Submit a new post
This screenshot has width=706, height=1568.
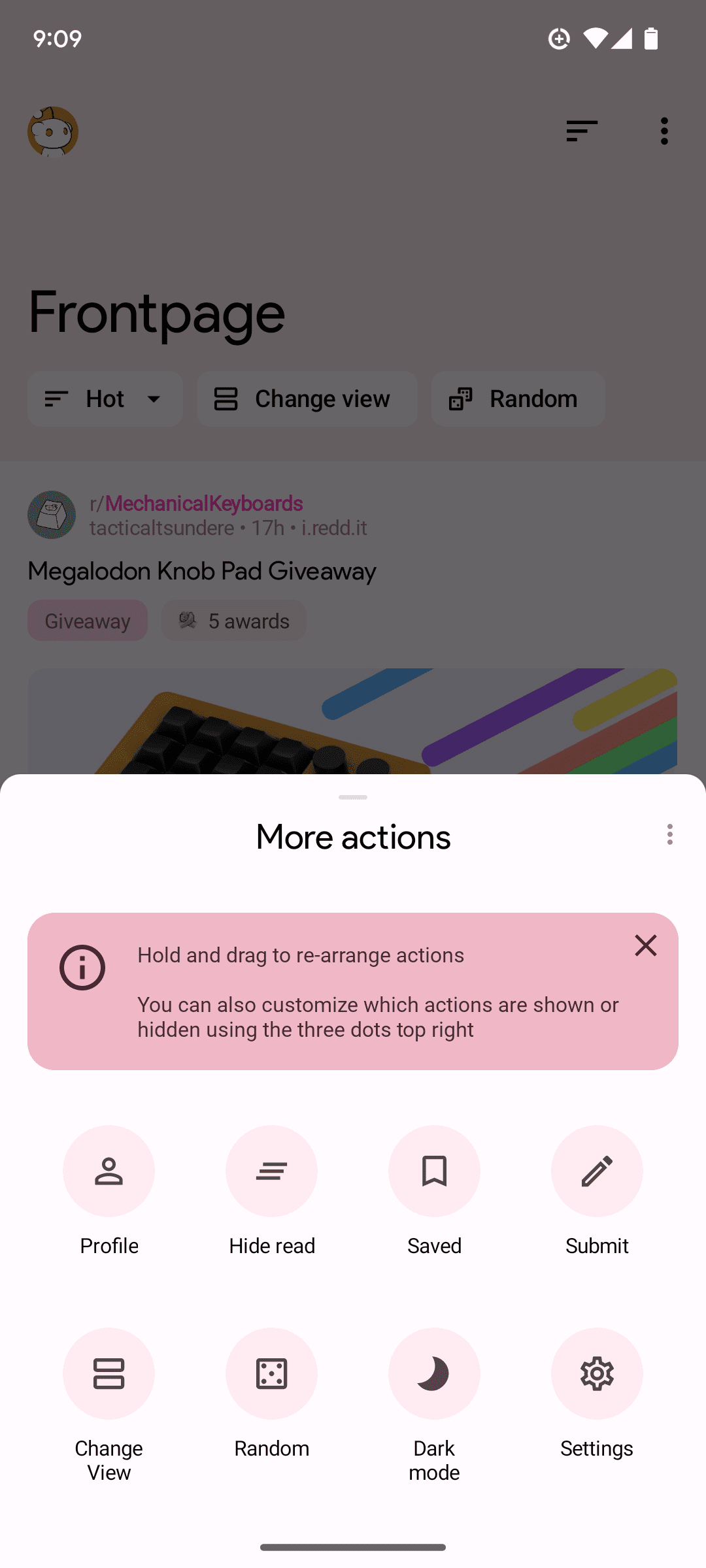(596, 1171)
